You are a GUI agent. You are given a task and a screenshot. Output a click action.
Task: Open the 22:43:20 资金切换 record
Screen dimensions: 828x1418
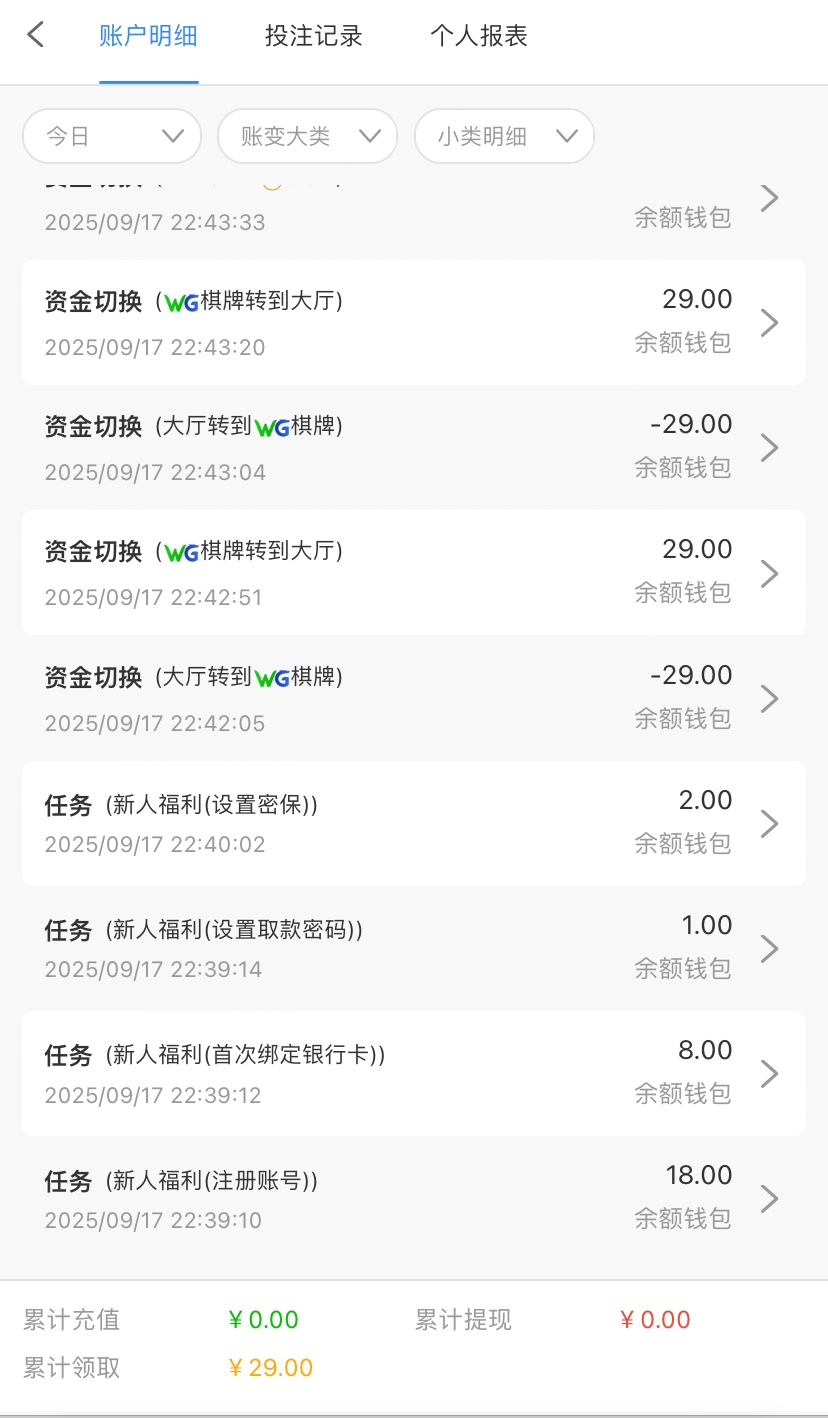pyautogui.click(x=413, y=322)
